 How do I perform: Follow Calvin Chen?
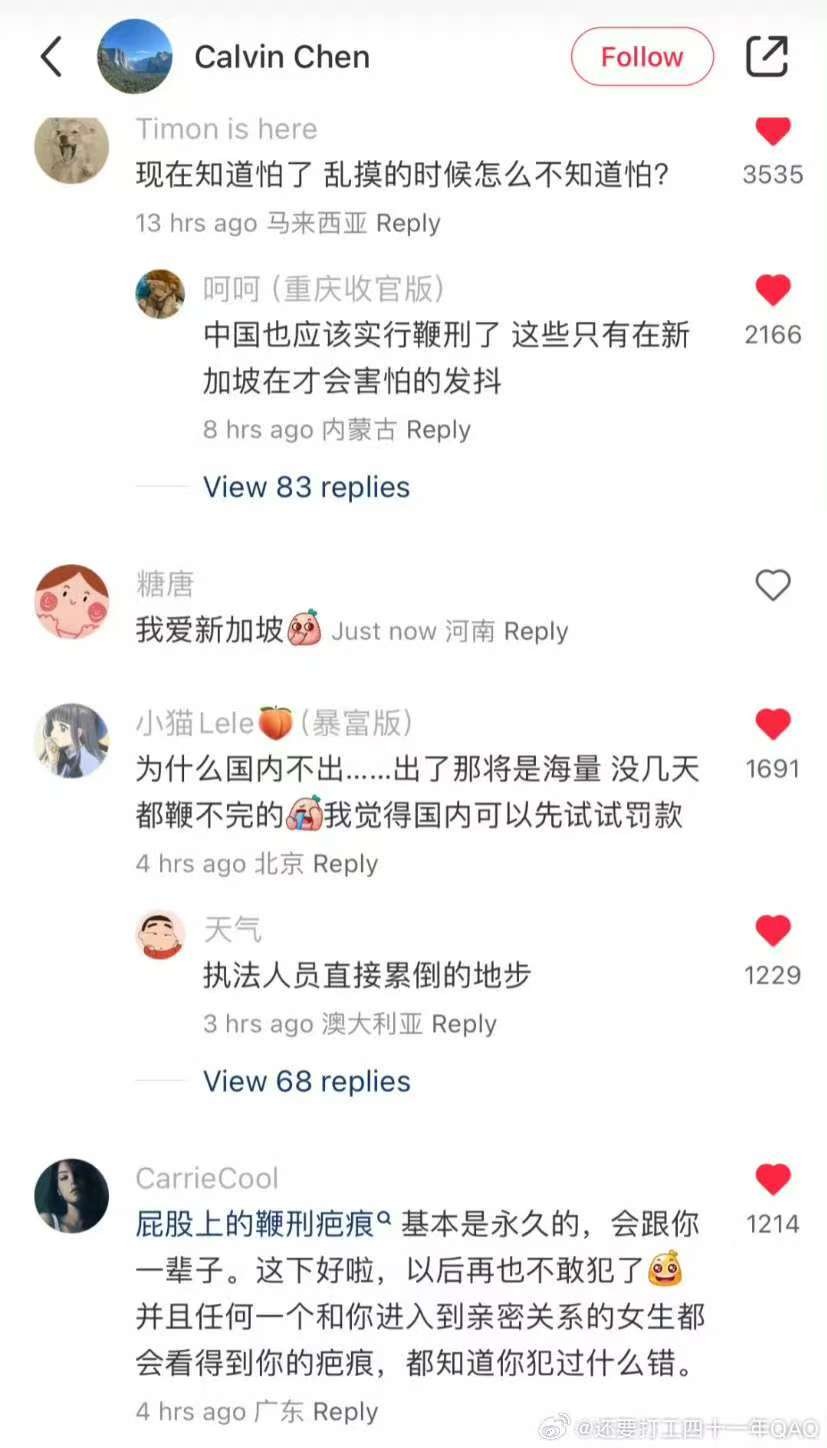point(642,57)
